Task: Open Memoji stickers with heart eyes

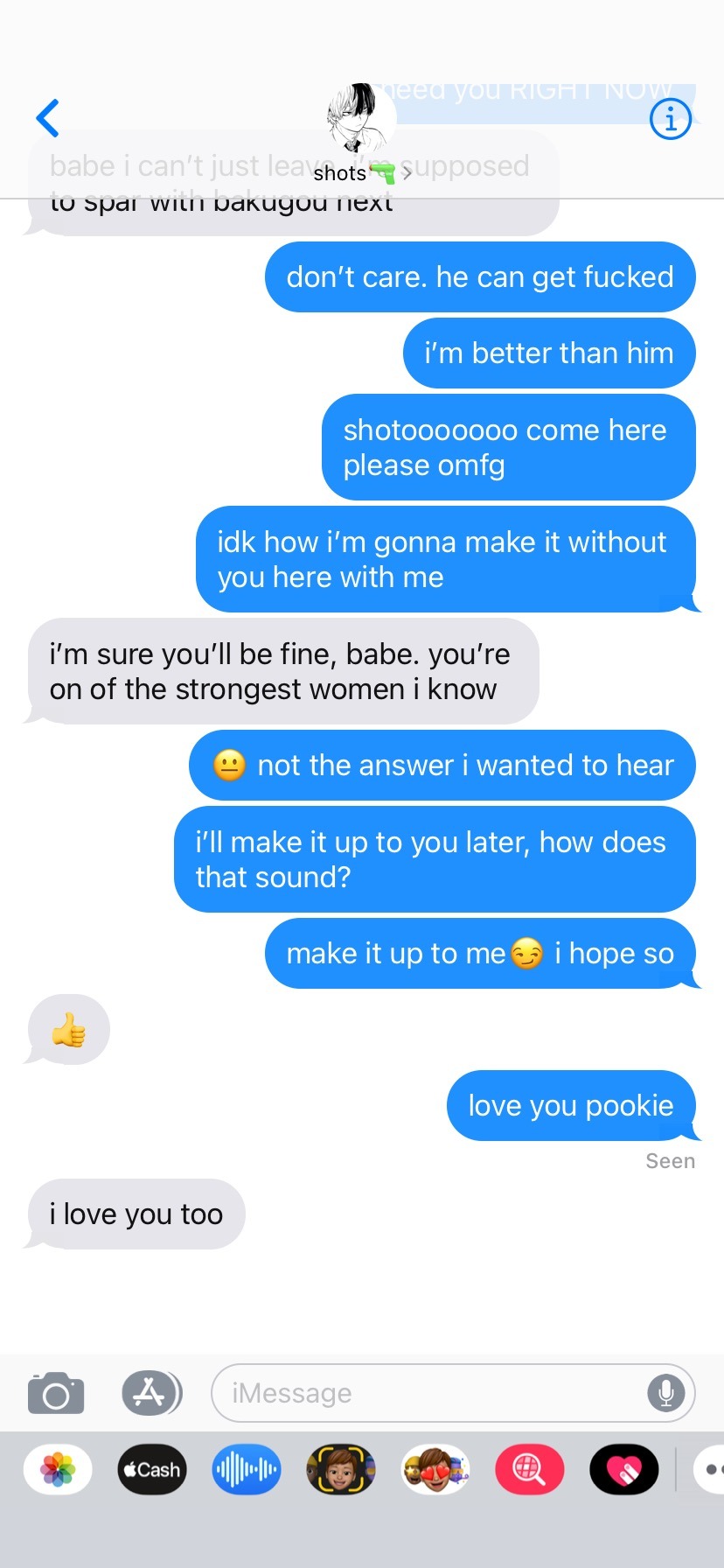Action: click(x=435, y=1469)
